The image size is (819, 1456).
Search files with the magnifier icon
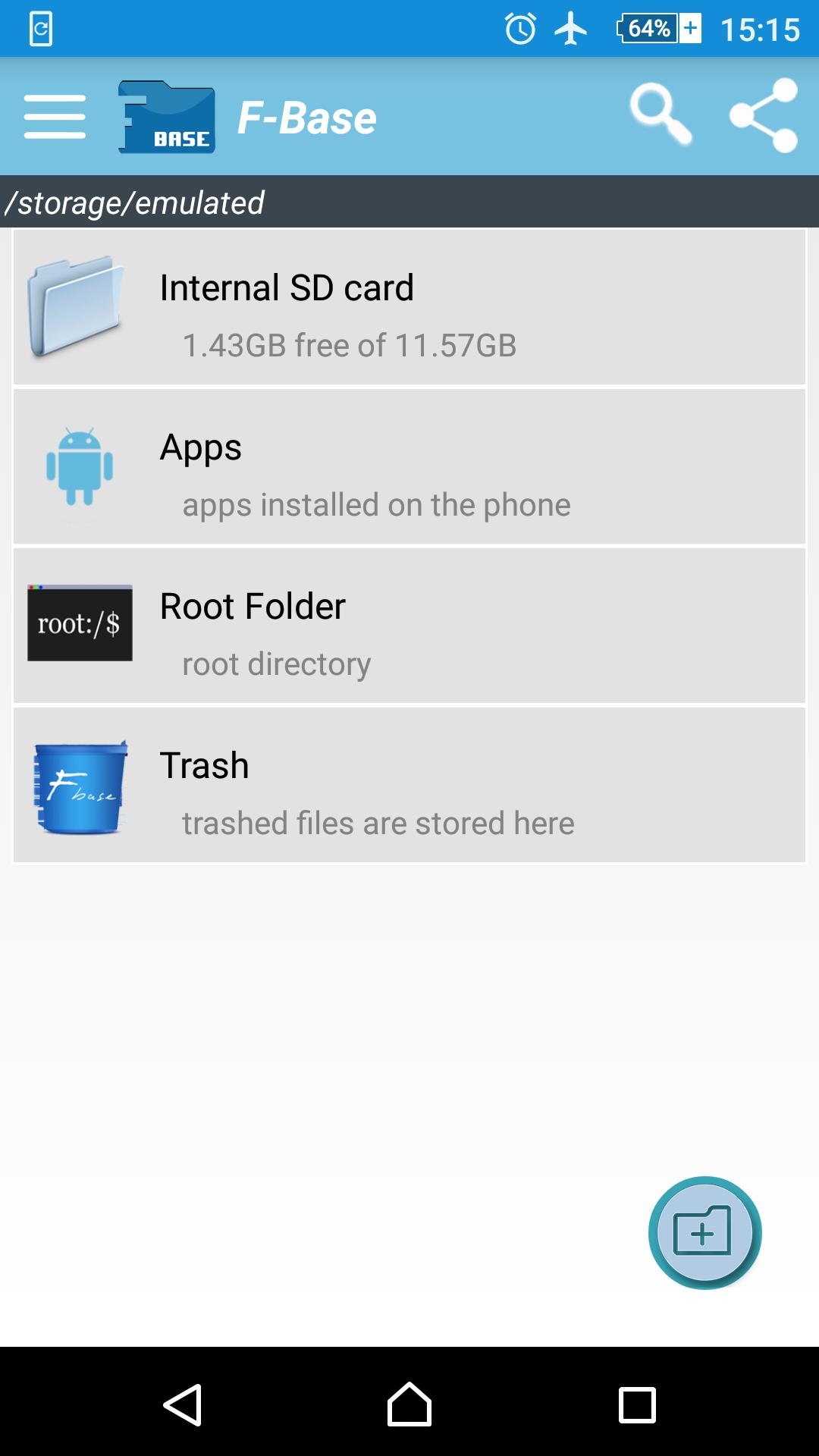pos(660,115)
